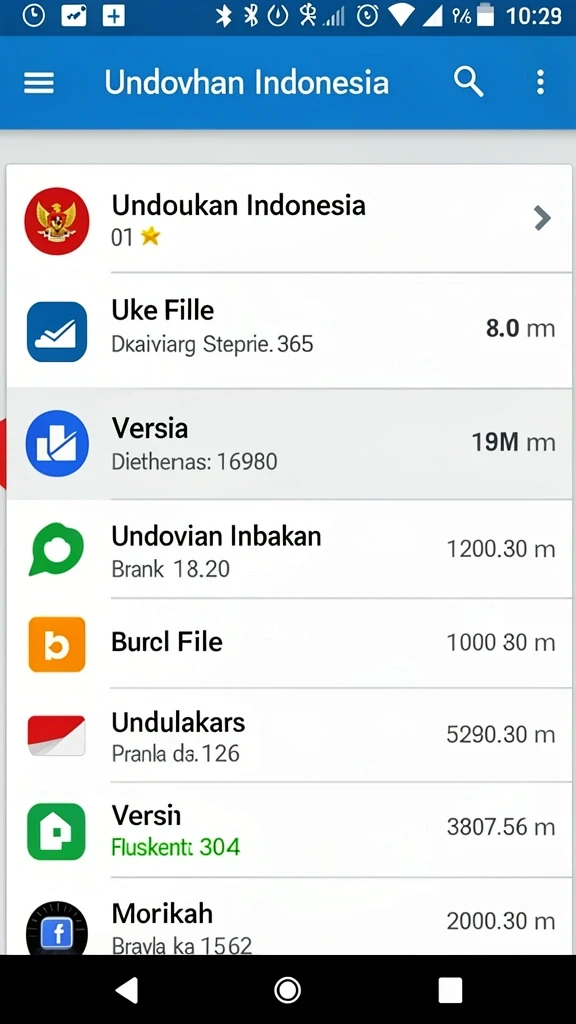
Task: Open the Undoukan Indonesia row
Action: (x=289, y=219)
